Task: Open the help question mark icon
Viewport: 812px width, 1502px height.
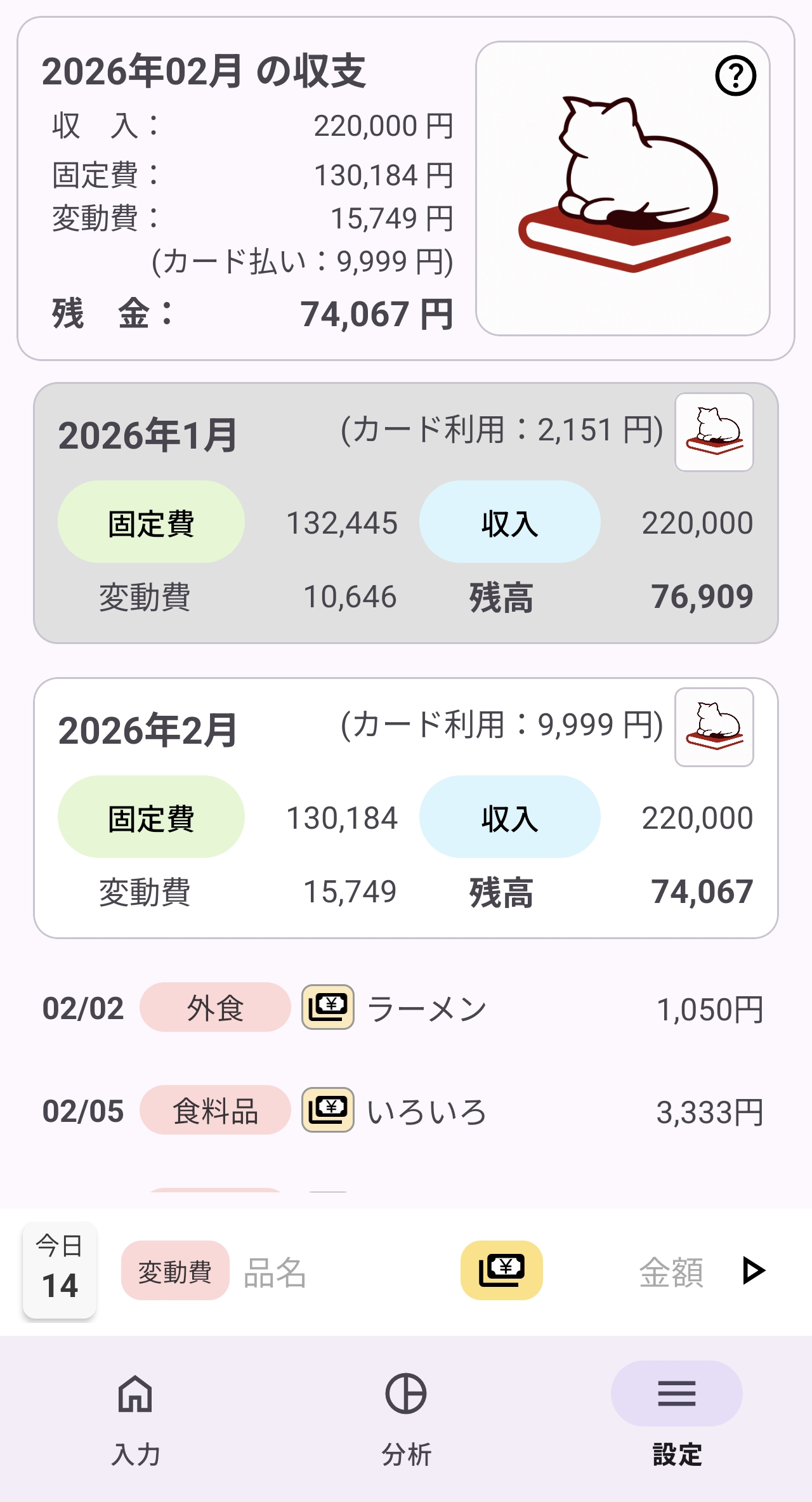Action: click(737, 74)
